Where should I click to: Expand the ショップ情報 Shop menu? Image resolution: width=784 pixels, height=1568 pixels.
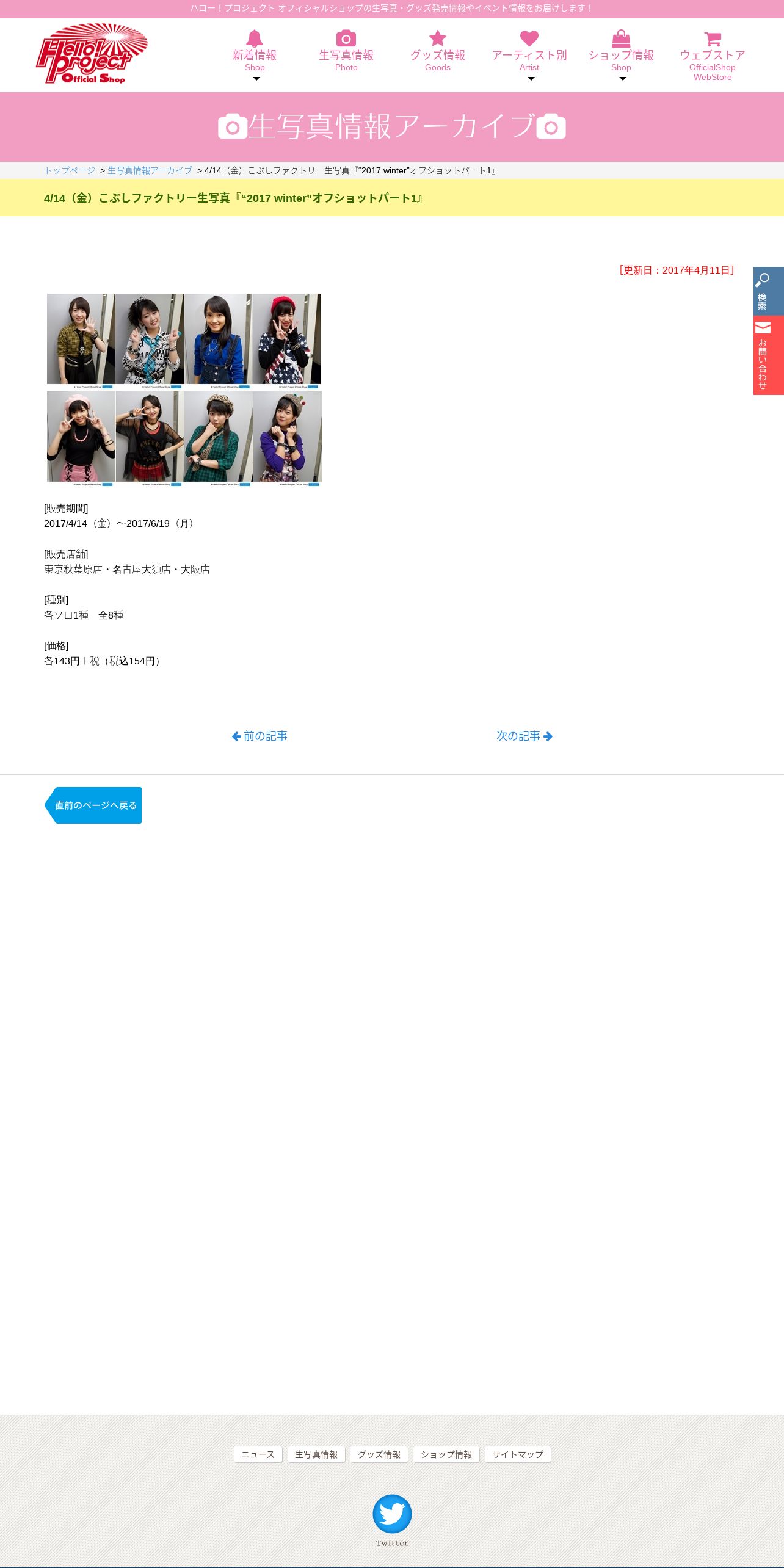[x=620, y=55]
